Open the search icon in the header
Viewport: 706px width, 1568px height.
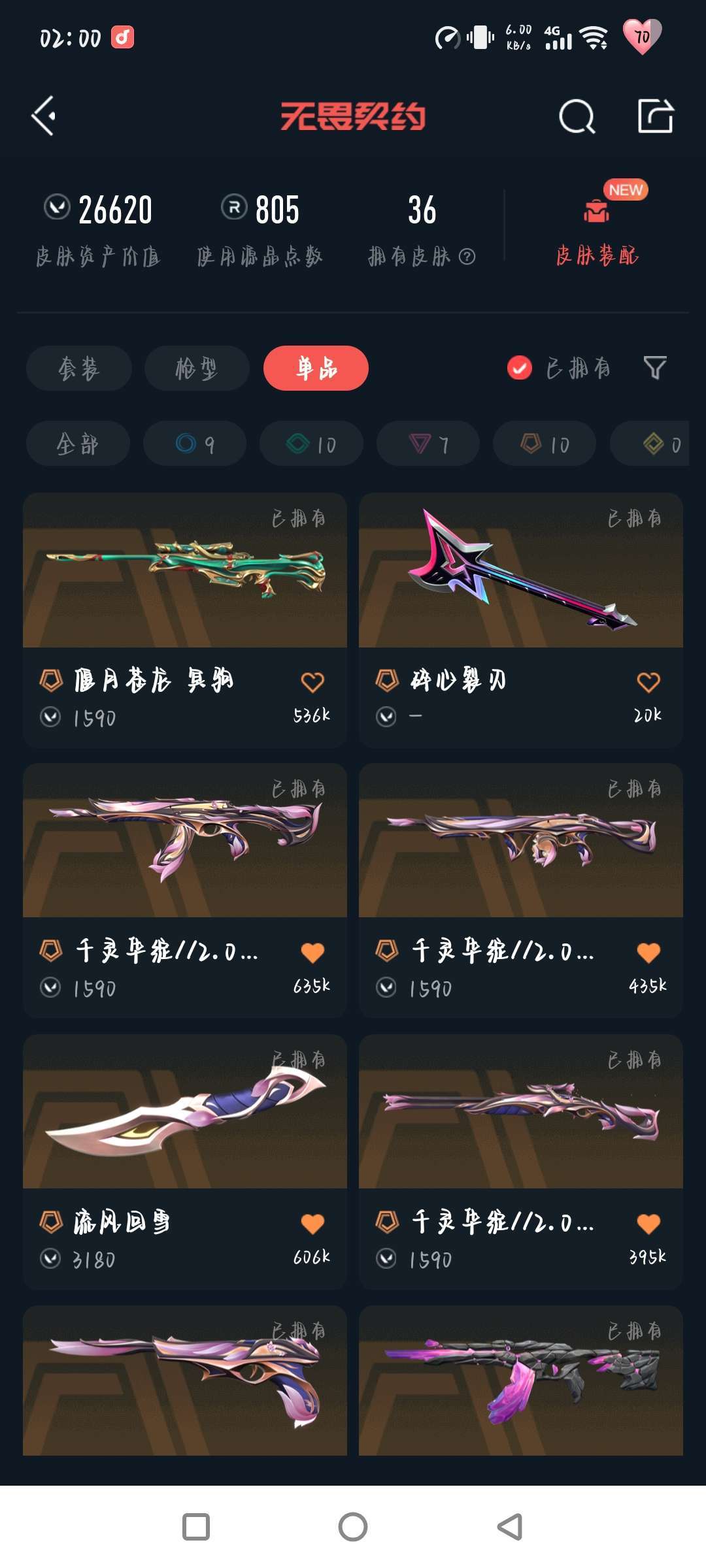577,117
